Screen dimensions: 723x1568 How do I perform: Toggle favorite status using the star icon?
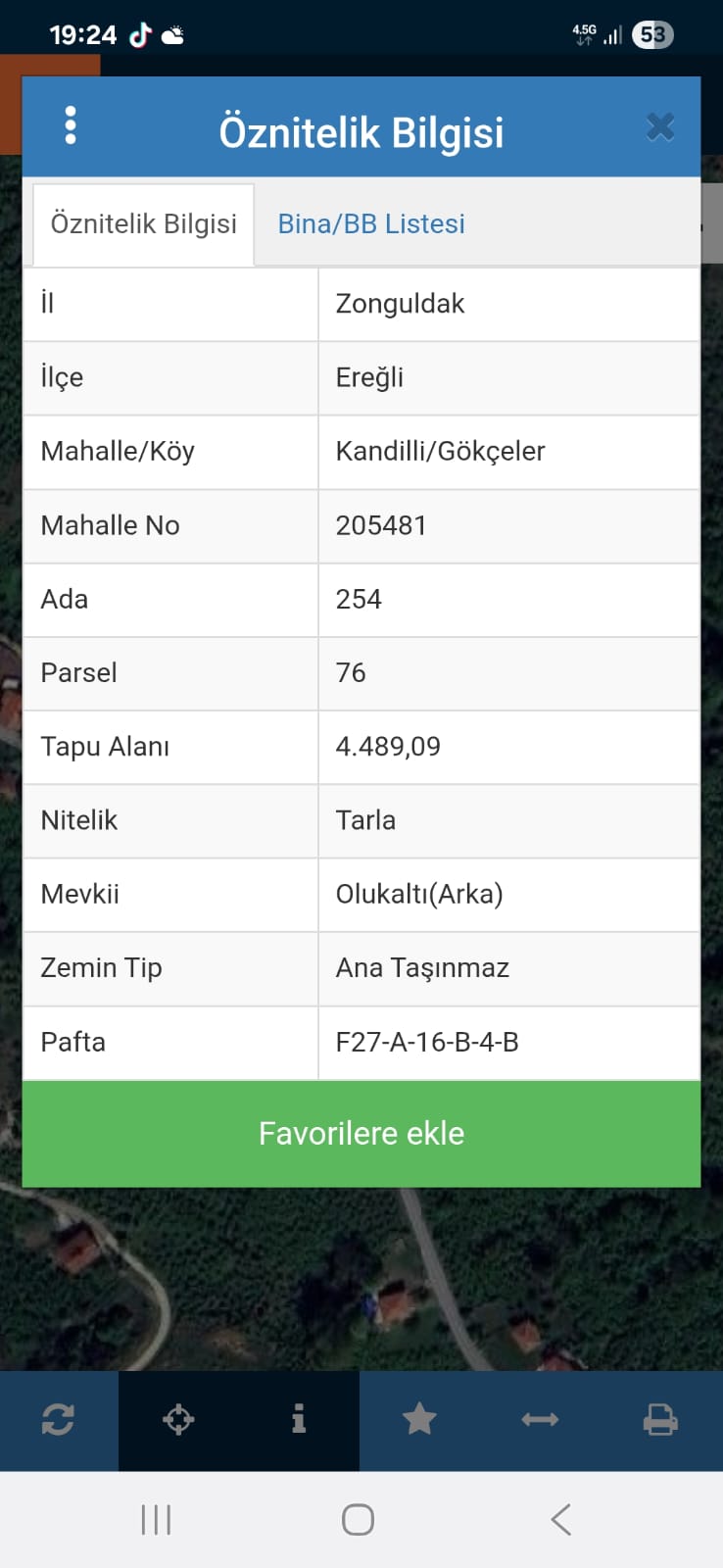point(419,1420)
